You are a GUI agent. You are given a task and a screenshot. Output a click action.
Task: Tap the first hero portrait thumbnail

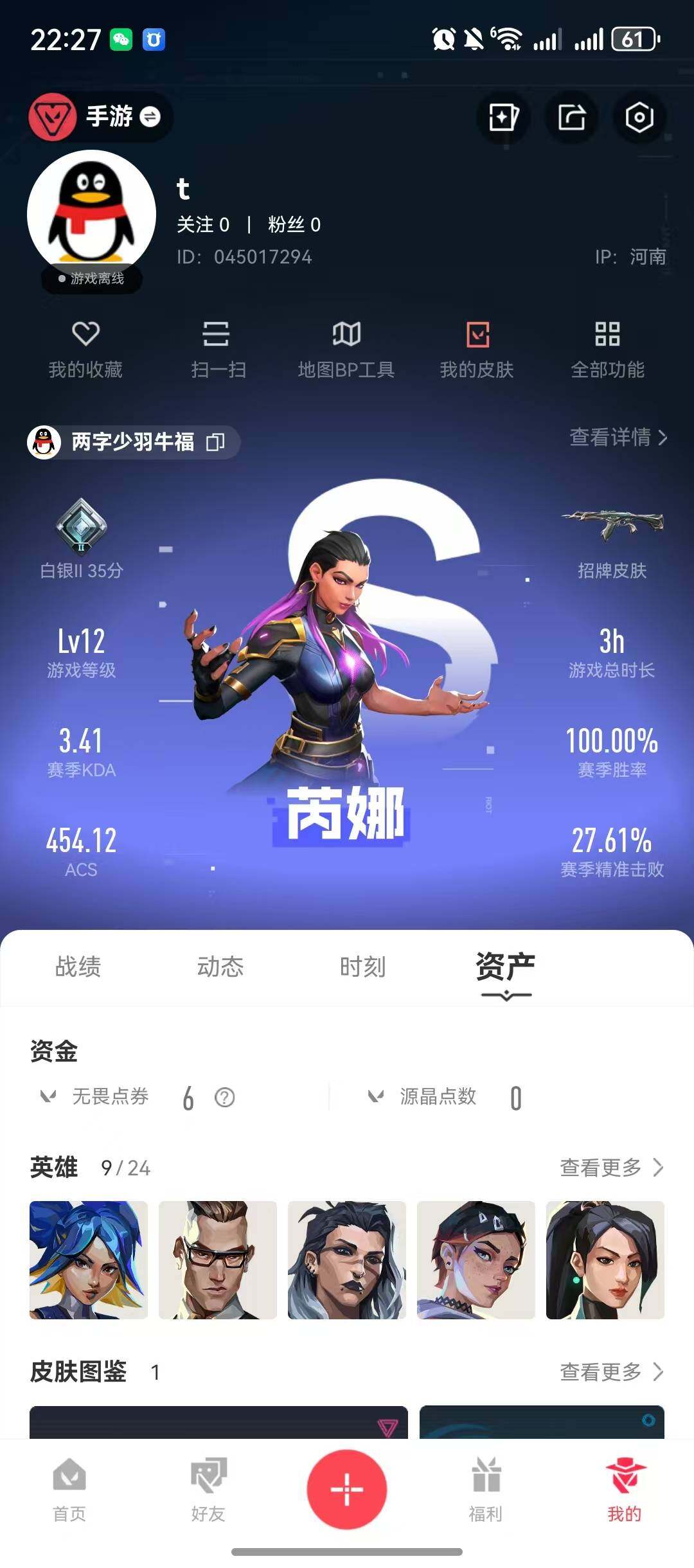point(89,1261)
